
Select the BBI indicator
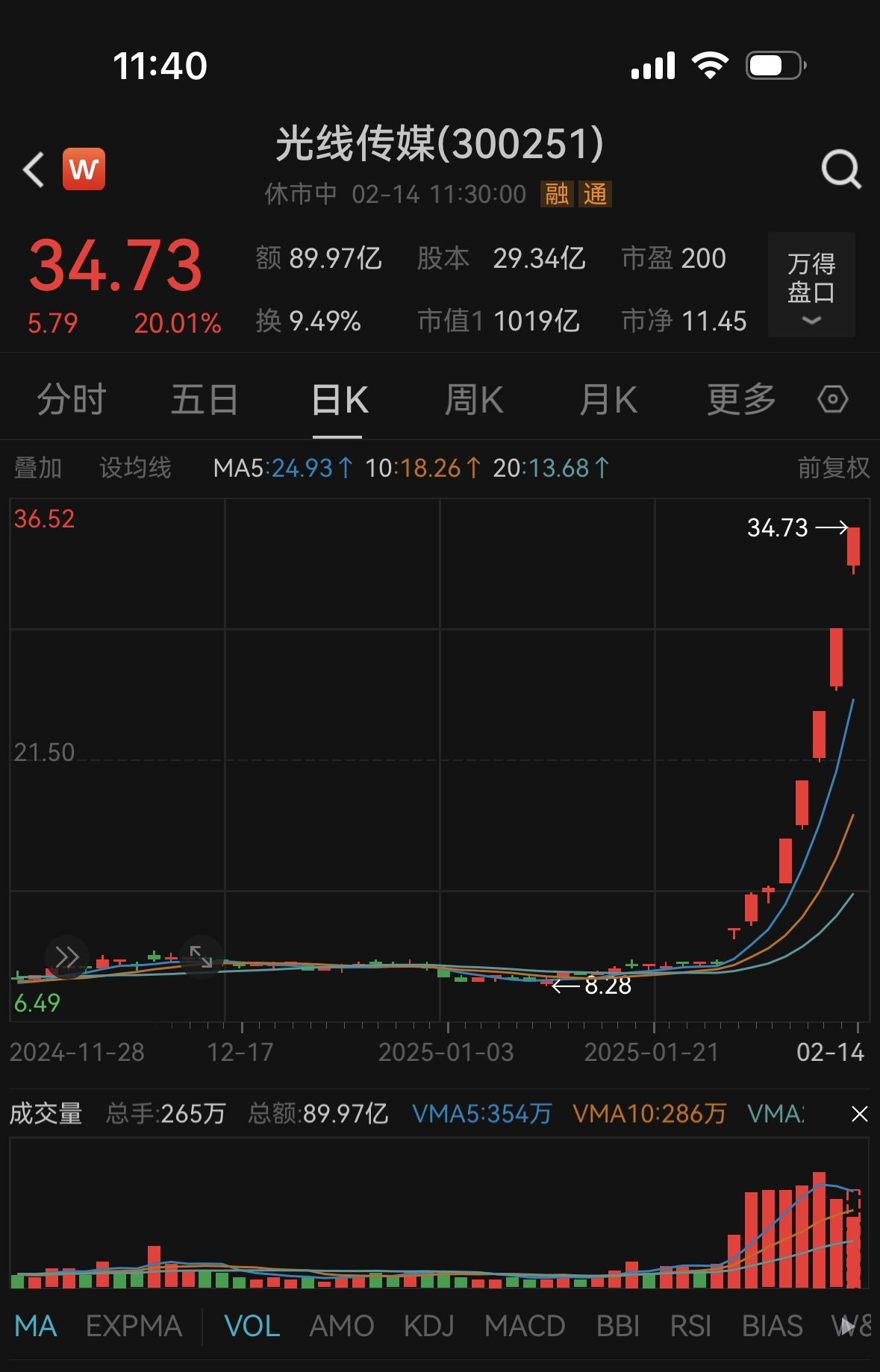(x=617, y=1326)
